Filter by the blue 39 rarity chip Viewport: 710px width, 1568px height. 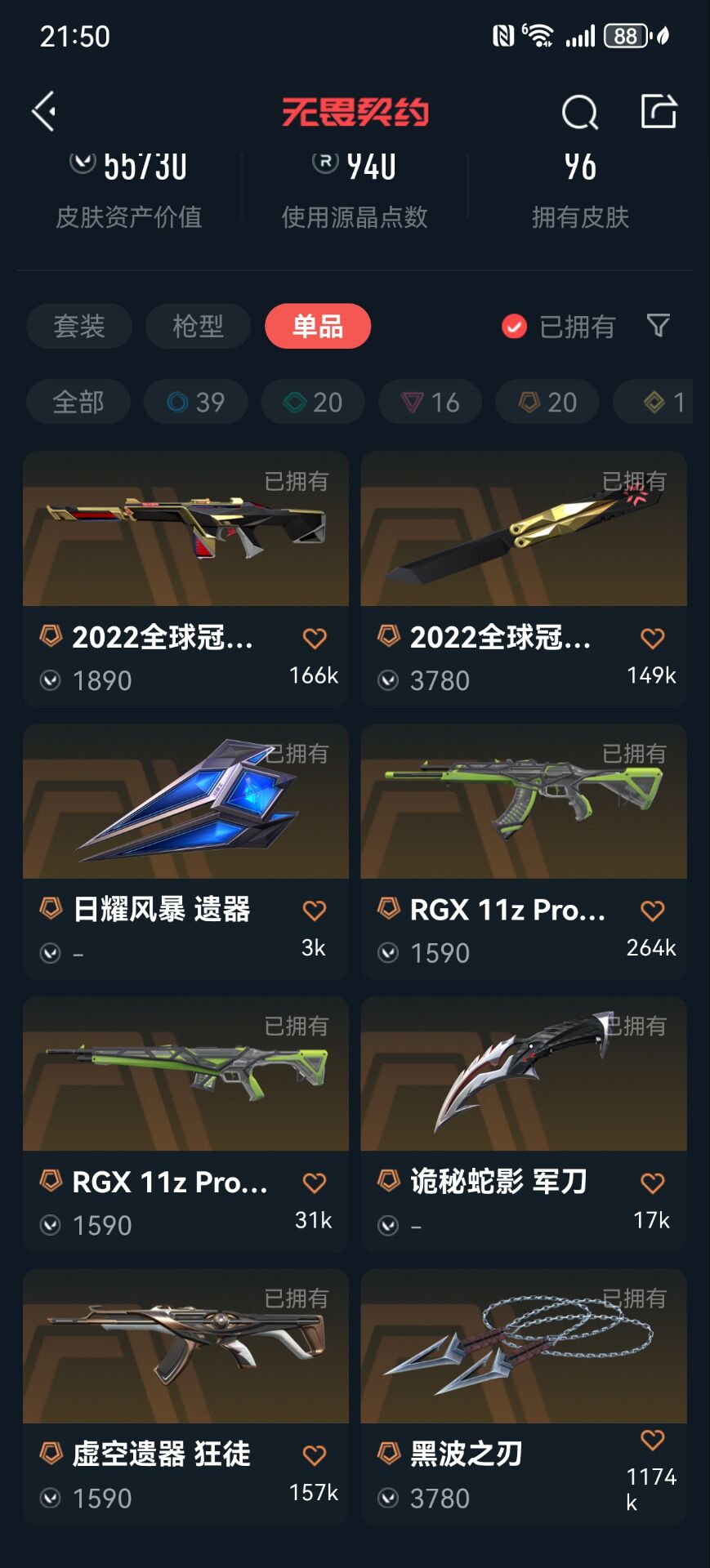click(195, 402)
